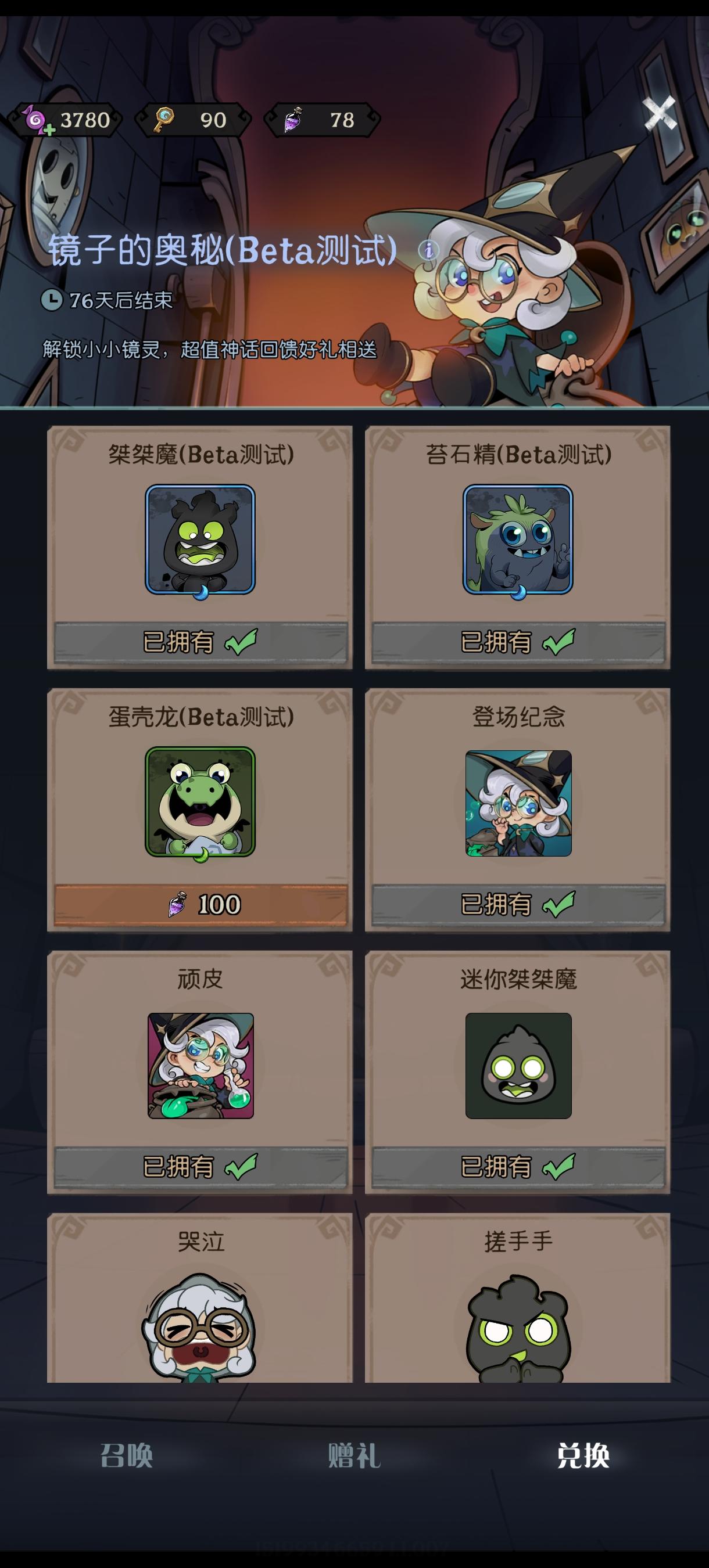Image resolution: width=709 pixels, height=1568 pixels.
Task: Click the 搓手手 hand-rubbing emote
Action: point(519,1331)
